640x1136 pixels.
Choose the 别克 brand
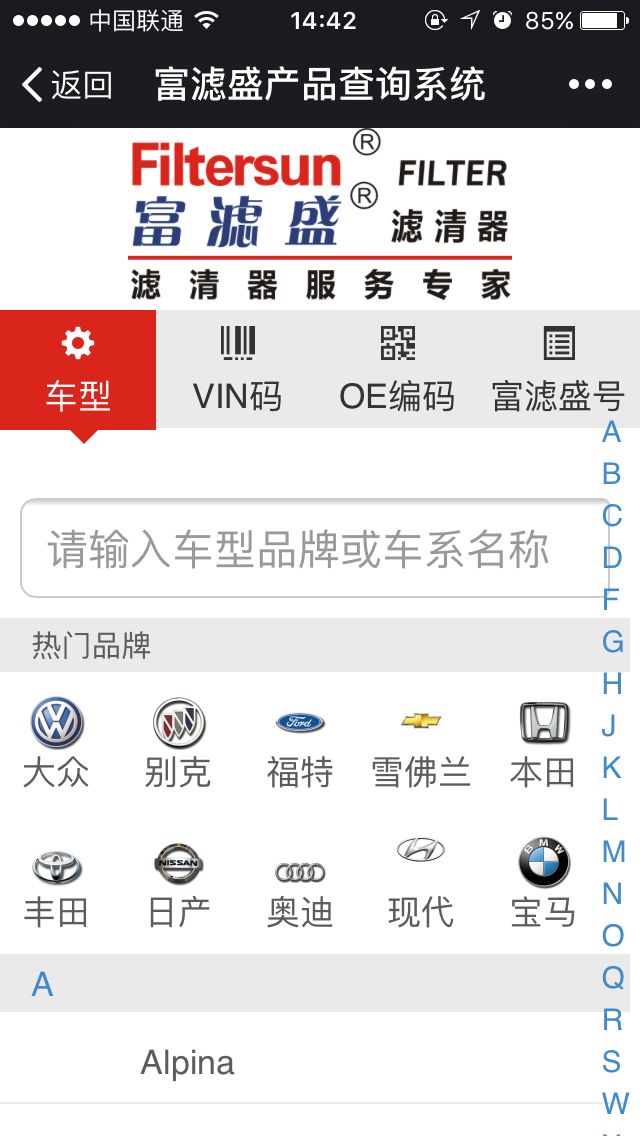pyautogui.click(x=178, y=743)
